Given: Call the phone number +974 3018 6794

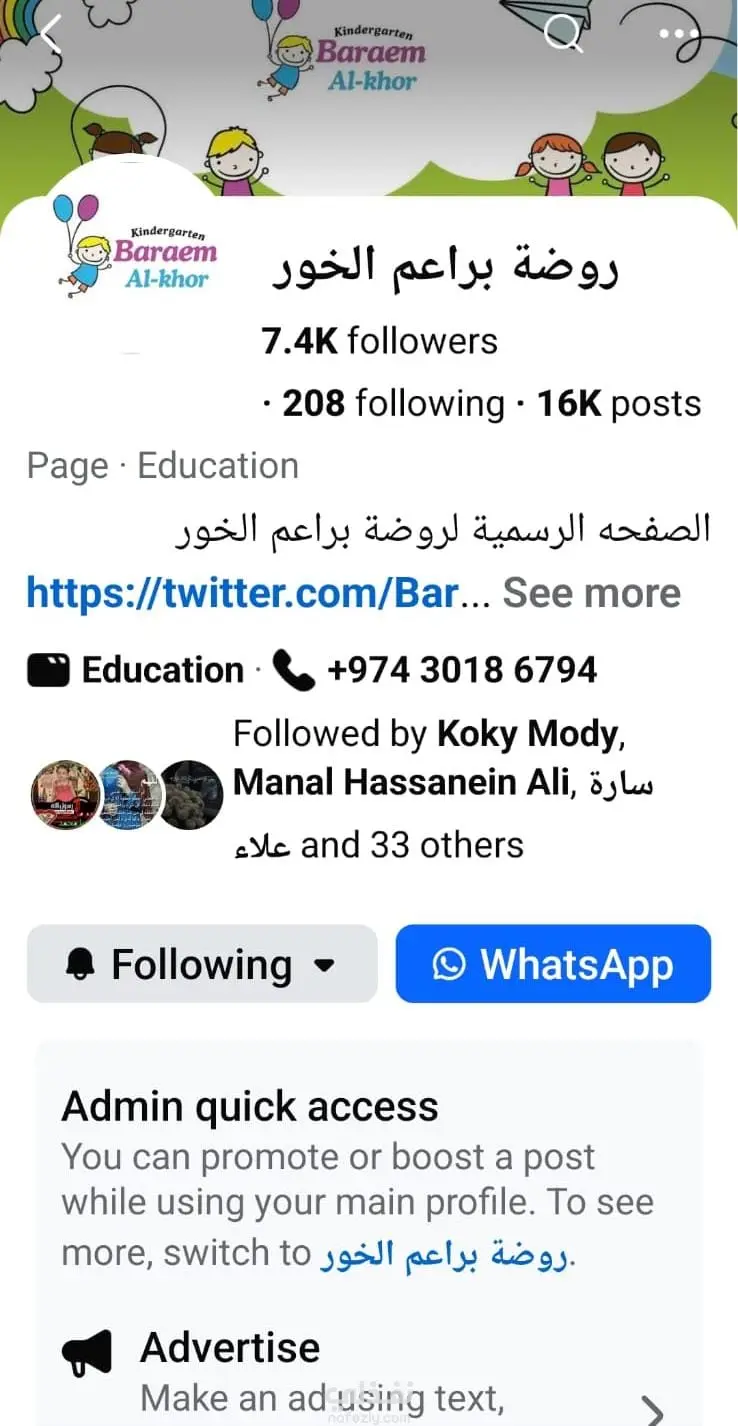Looking at the screenshot, I should pos(461,670).
